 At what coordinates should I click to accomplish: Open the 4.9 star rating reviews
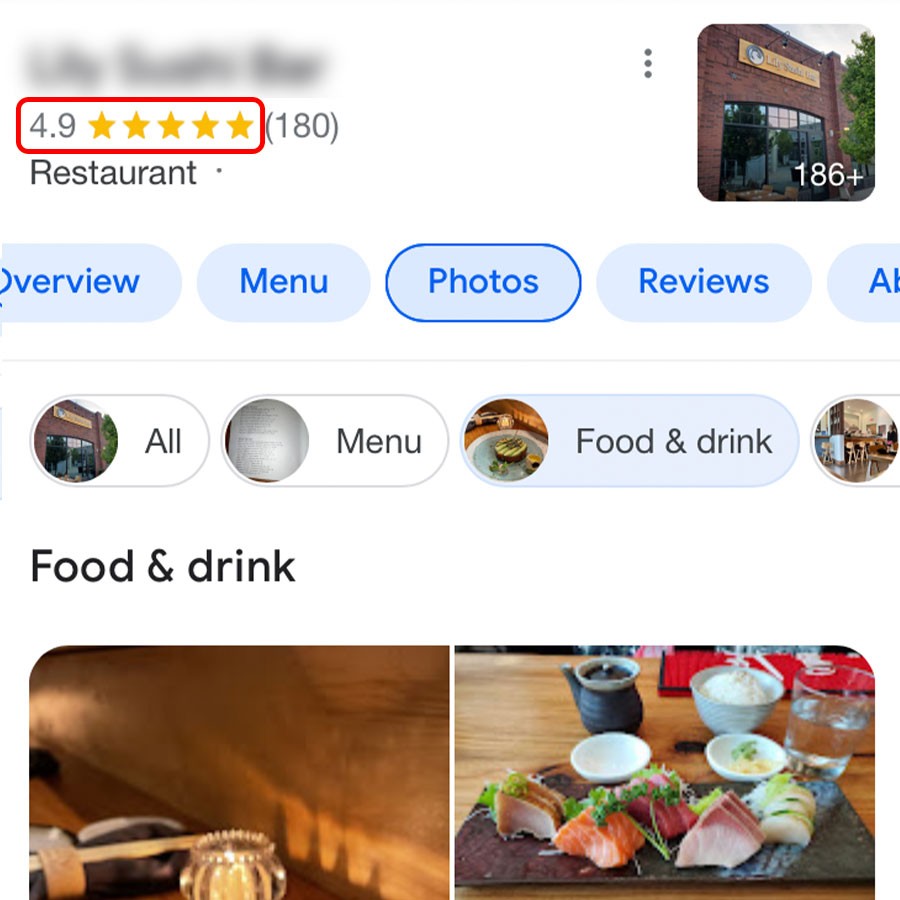140,126
